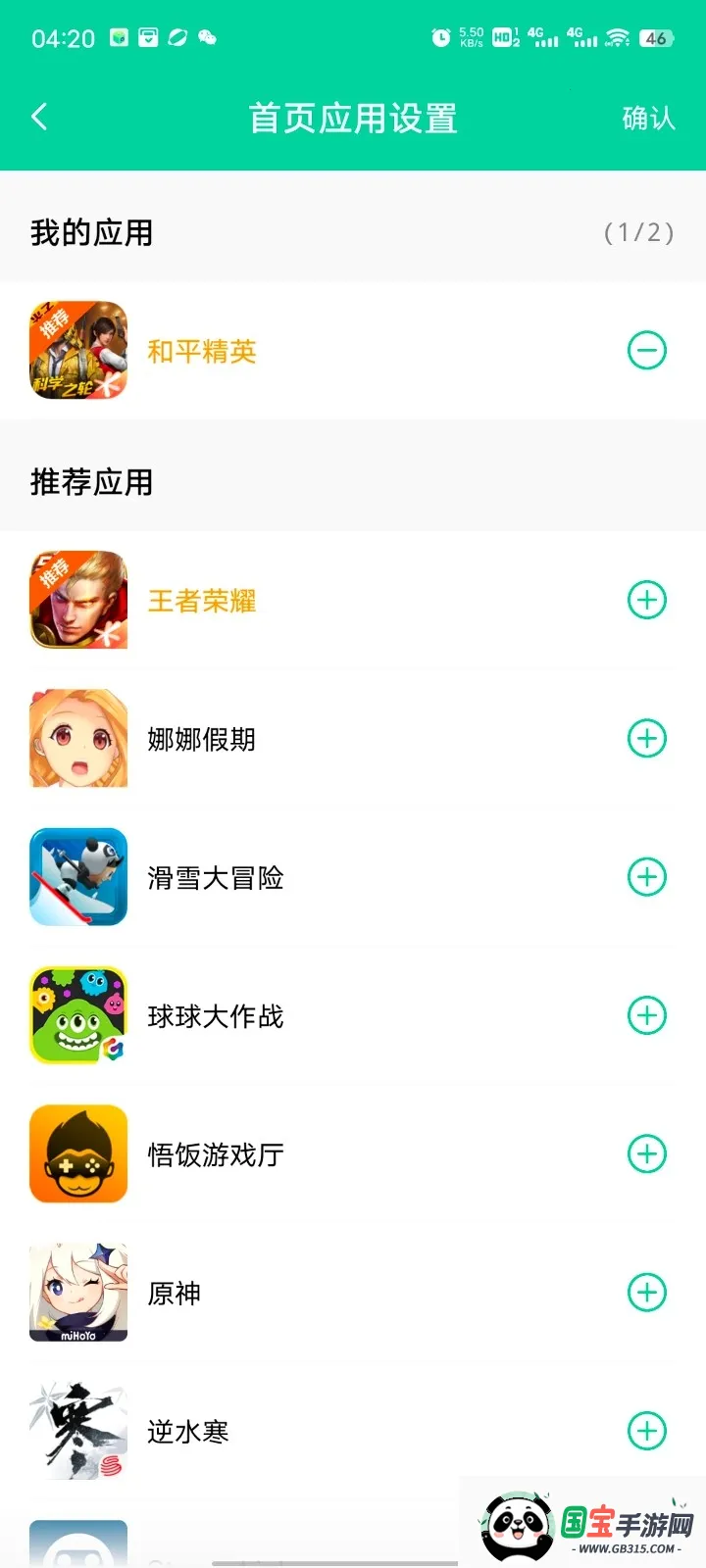Open the 球球大作战 monster icon
This screenshot has width=706, height=1568.
pos(78,1015)
